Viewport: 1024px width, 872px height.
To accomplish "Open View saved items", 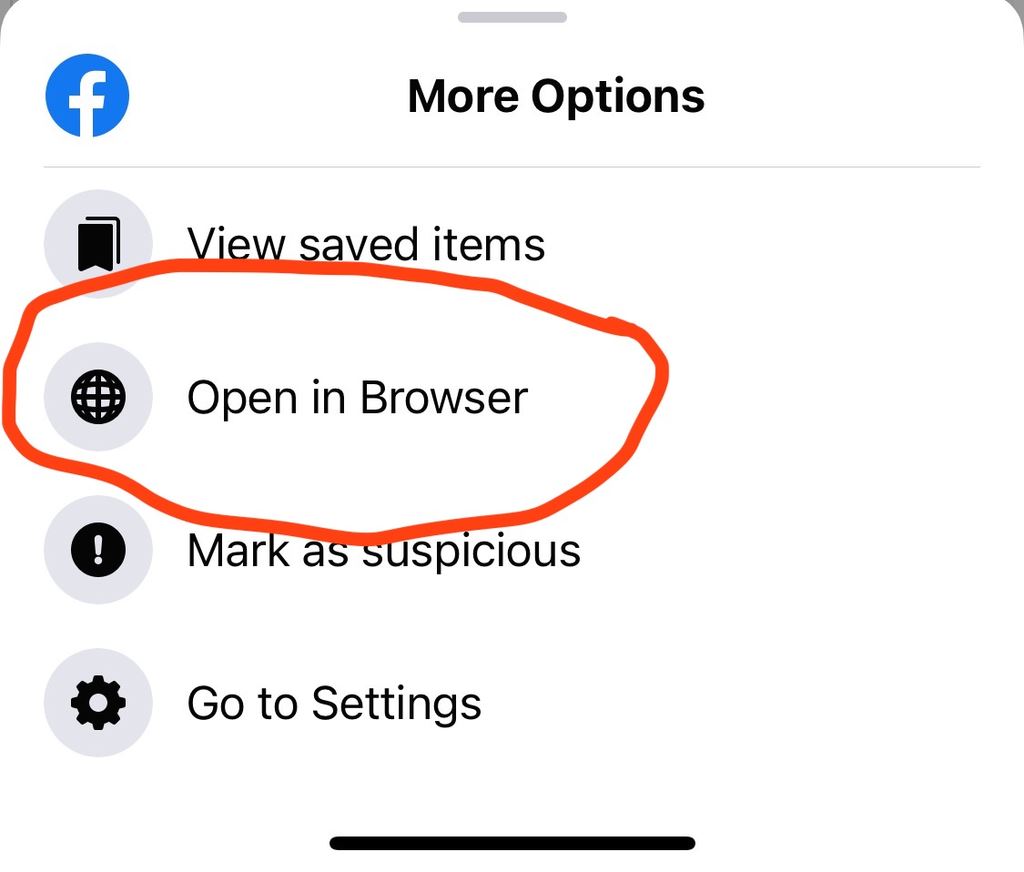I will coord(365,244).
